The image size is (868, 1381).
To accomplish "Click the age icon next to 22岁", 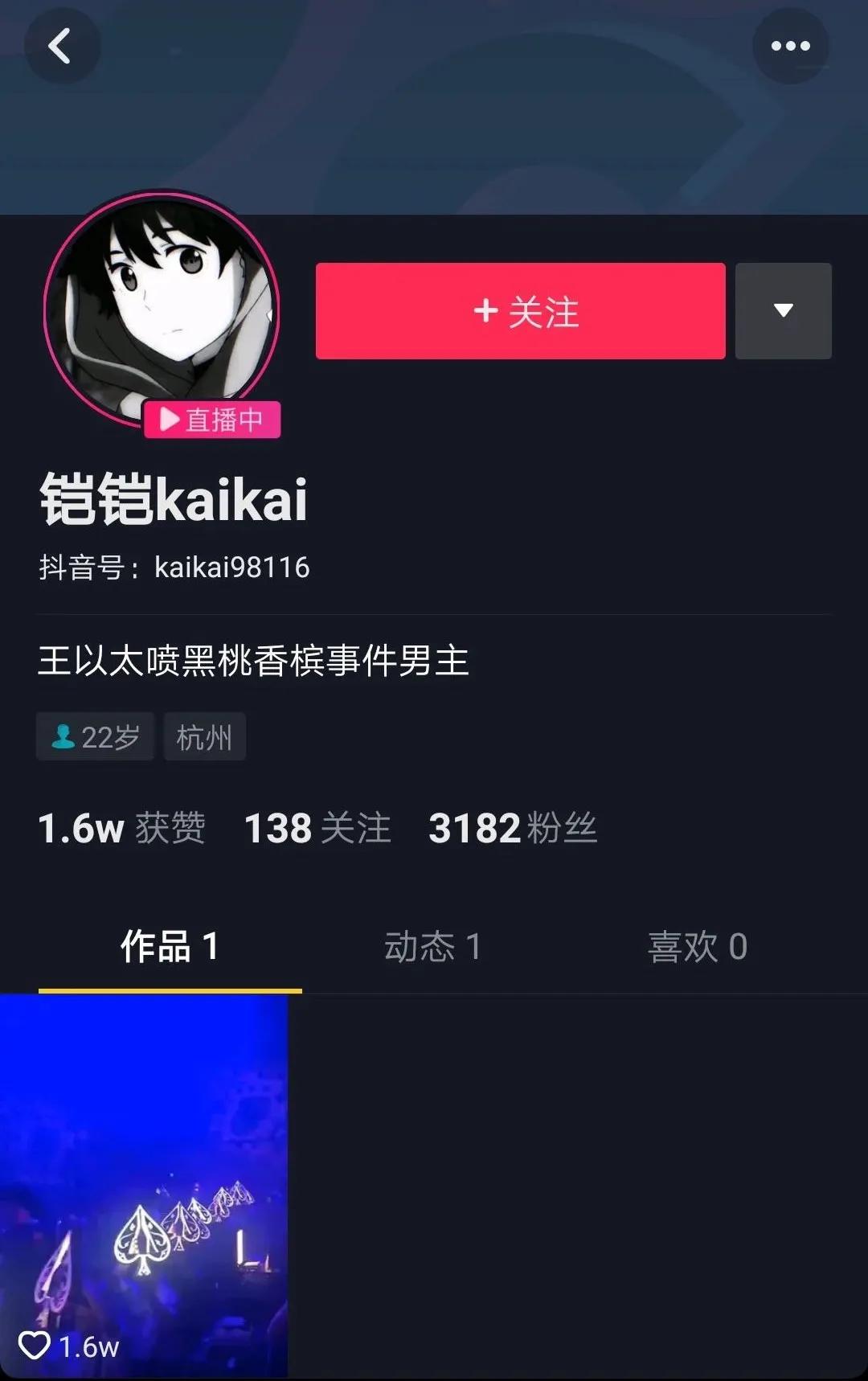I will pos(63,735).
